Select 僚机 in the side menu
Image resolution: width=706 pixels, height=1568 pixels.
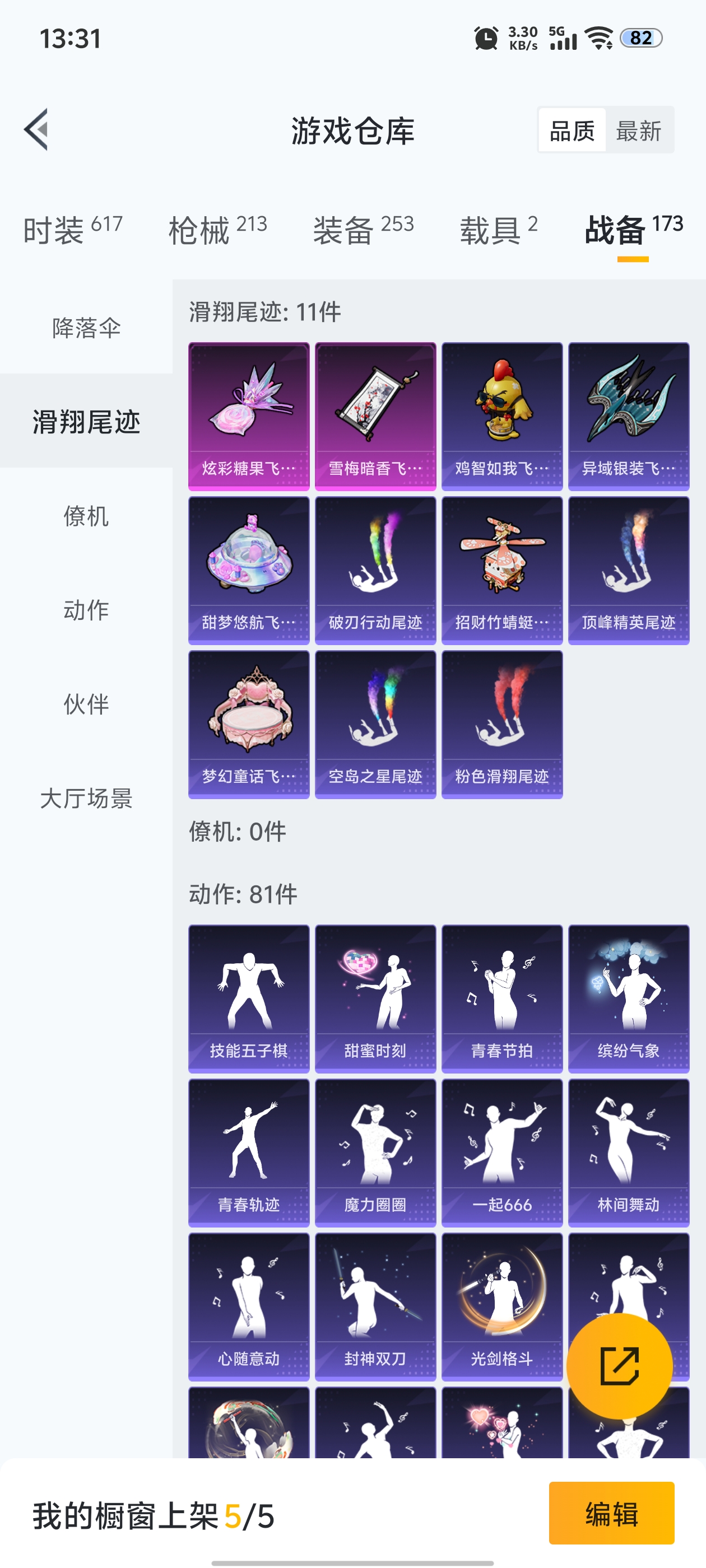[x=86, y=516]
